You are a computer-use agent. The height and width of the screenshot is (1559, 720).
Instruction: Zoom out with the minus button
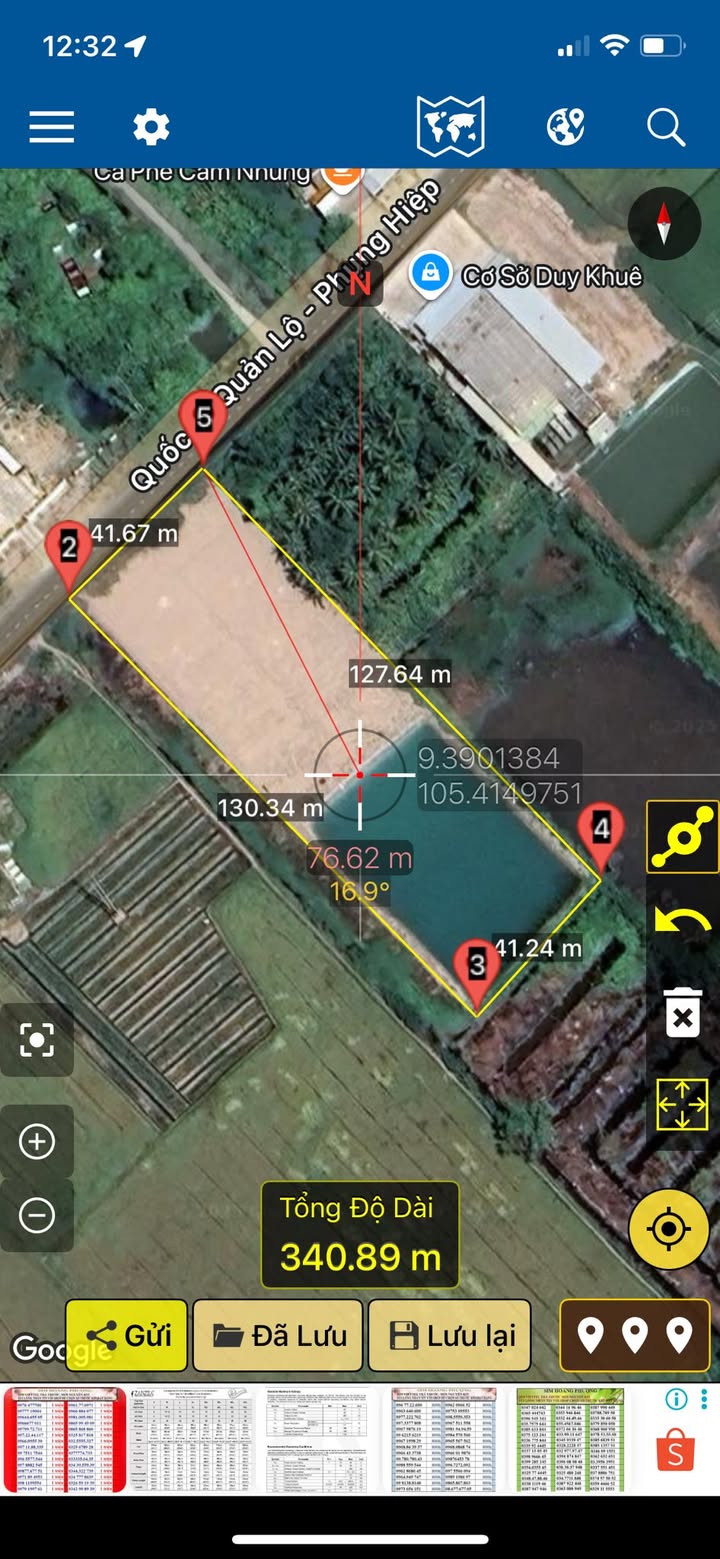click(37, 1215)
